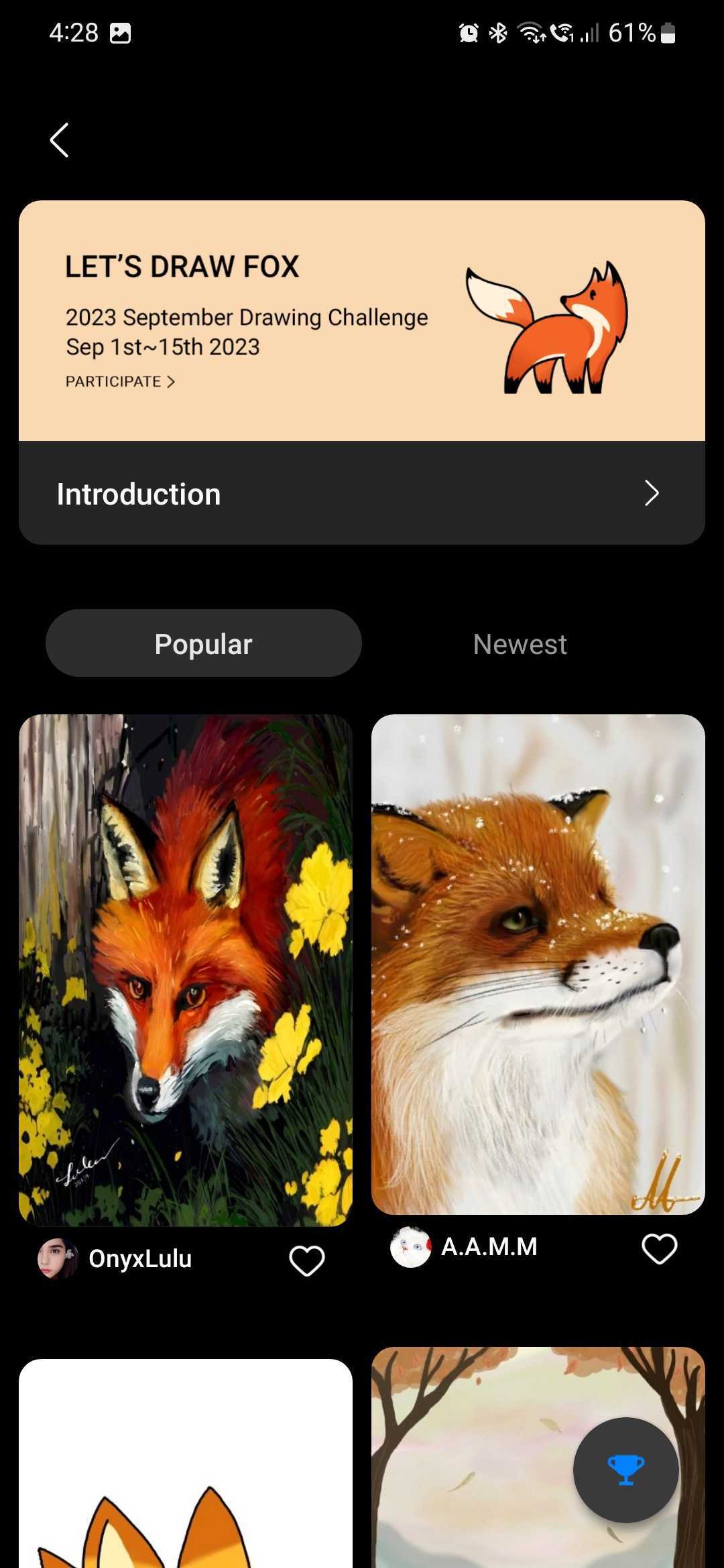This screenshot has width=724, height=1568.
Task: Like OnyxLulu's drawing
Action: (x=306, y=1260)
